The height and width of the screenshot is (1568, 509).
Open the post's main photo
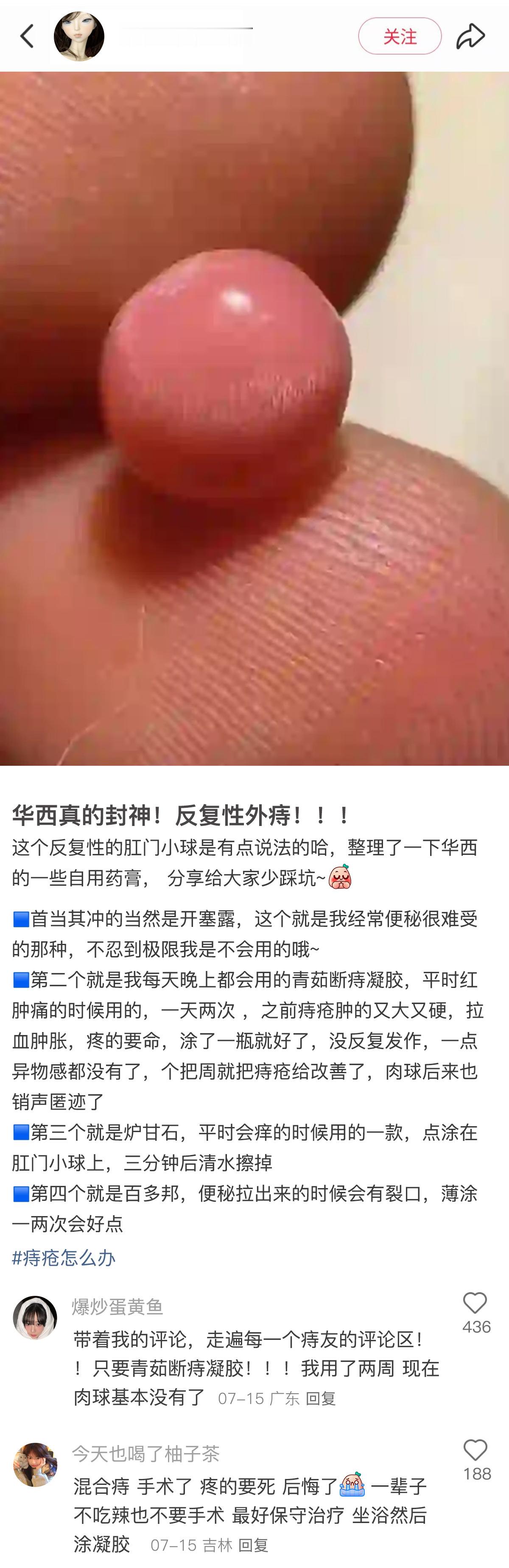point(255,418)
